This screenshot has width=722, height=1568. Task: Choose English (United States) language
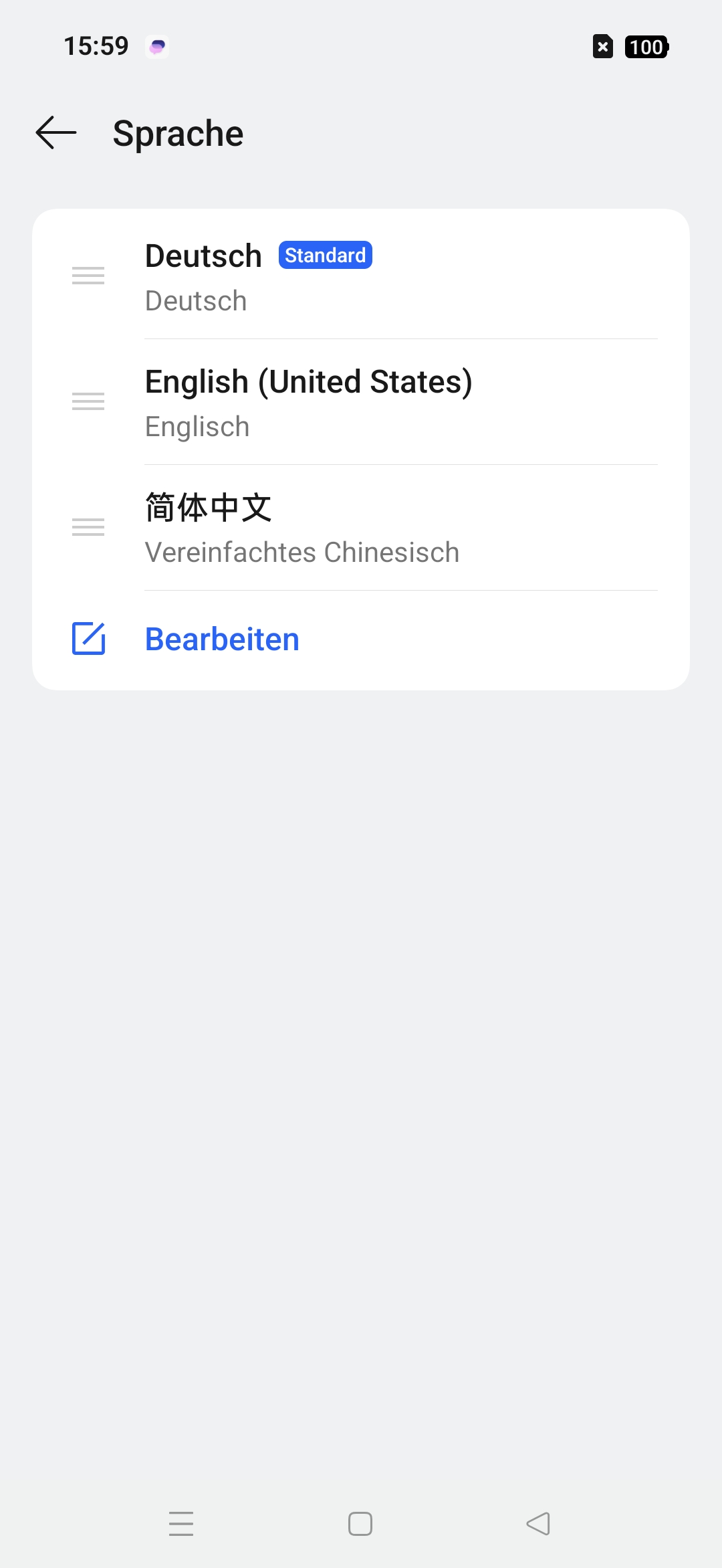pyautogui.click(x=361, y=402)
